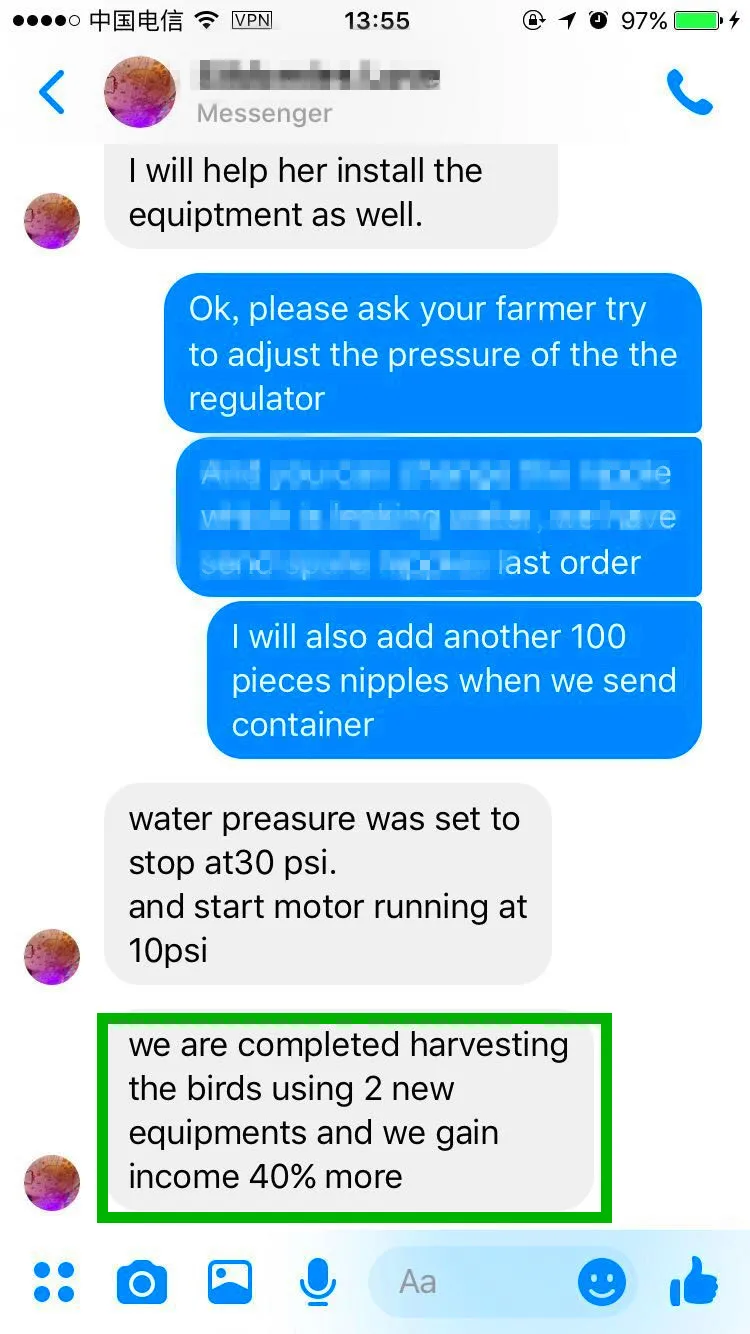
Task: Open the emoji picker smiley icon
Action: pyautogui.click(x=600, y=1281)
